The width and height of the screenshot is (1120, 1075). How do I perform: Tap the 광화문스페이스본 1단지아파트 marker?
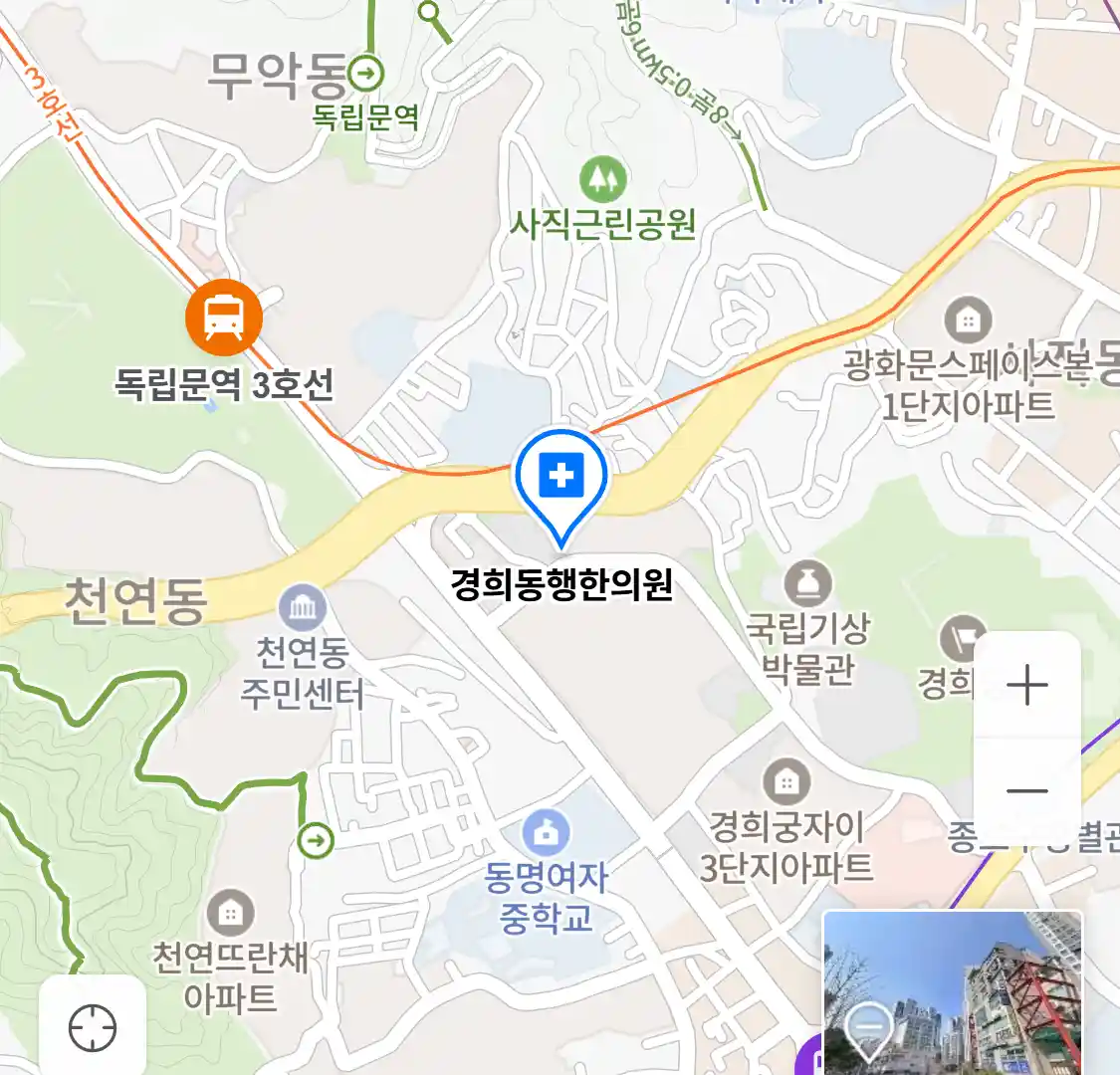click(x=967, y=321)
